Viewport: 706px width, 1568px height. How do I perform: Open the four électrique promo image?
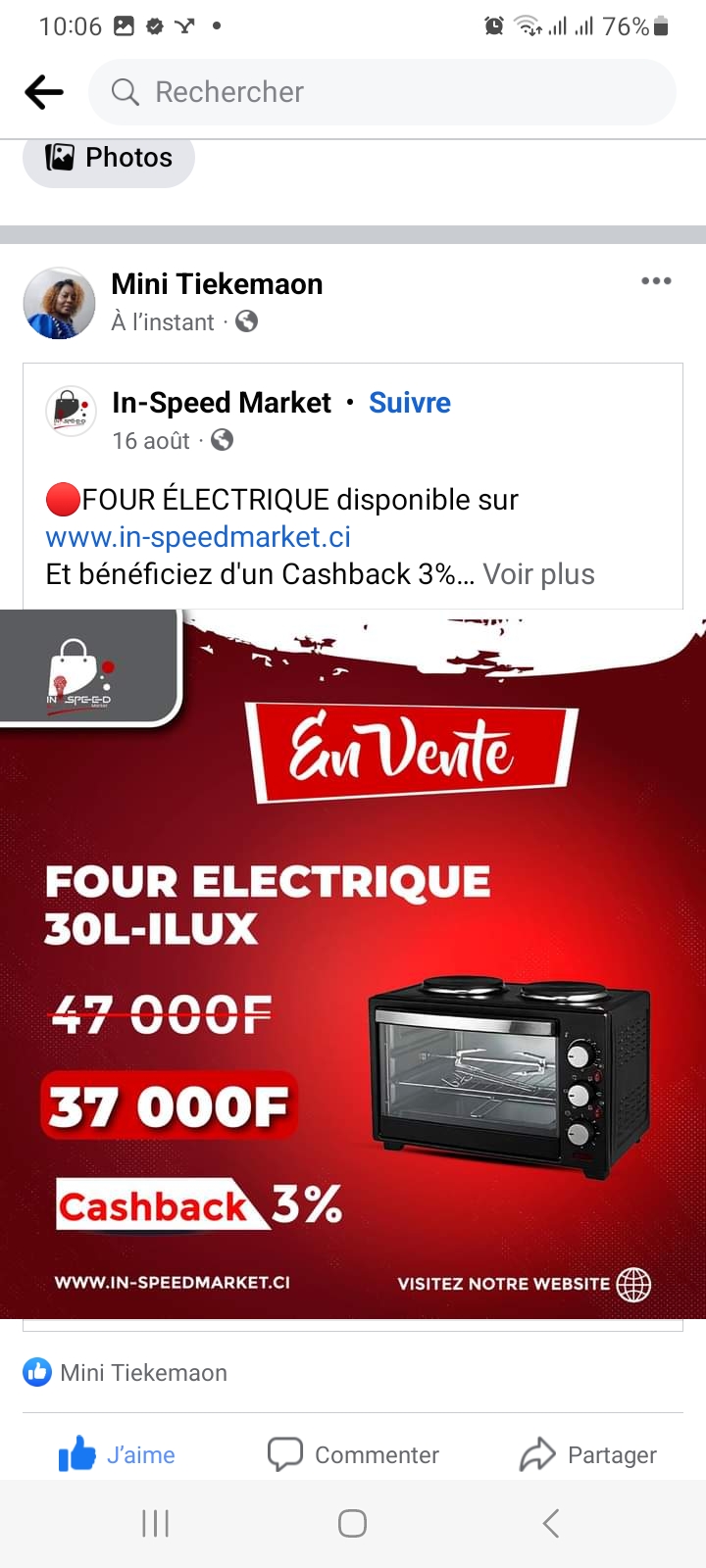(x=353, y=964)
